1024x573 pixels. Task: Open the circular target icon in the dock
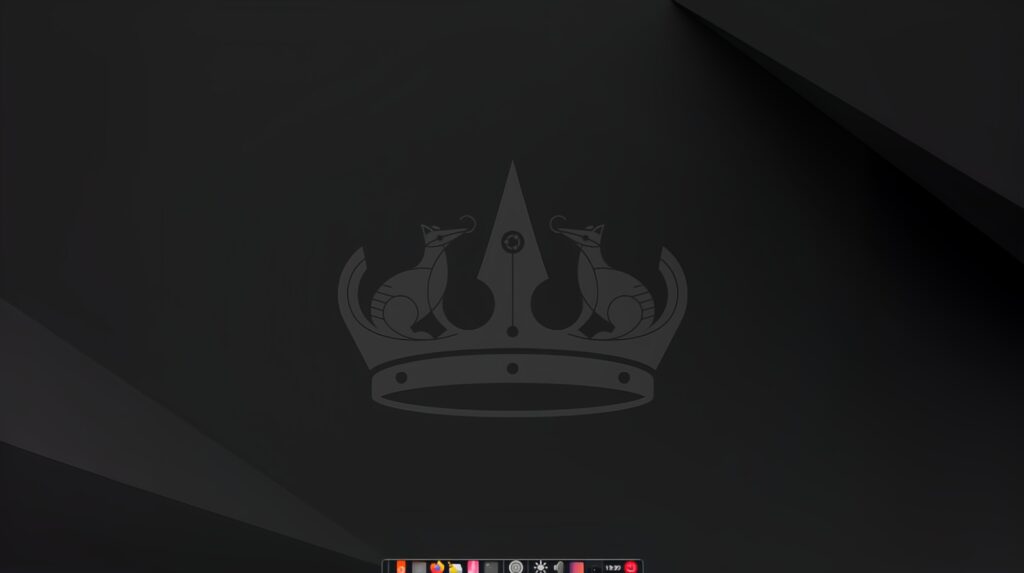coord(516,567)
